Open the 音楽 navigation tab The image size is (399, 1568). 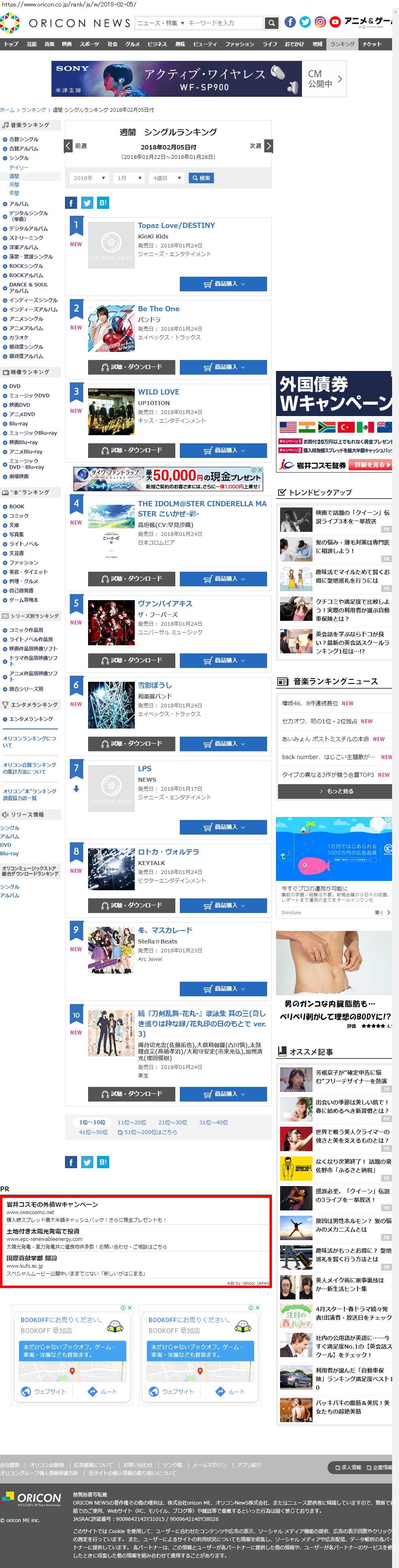coord(49,44)
